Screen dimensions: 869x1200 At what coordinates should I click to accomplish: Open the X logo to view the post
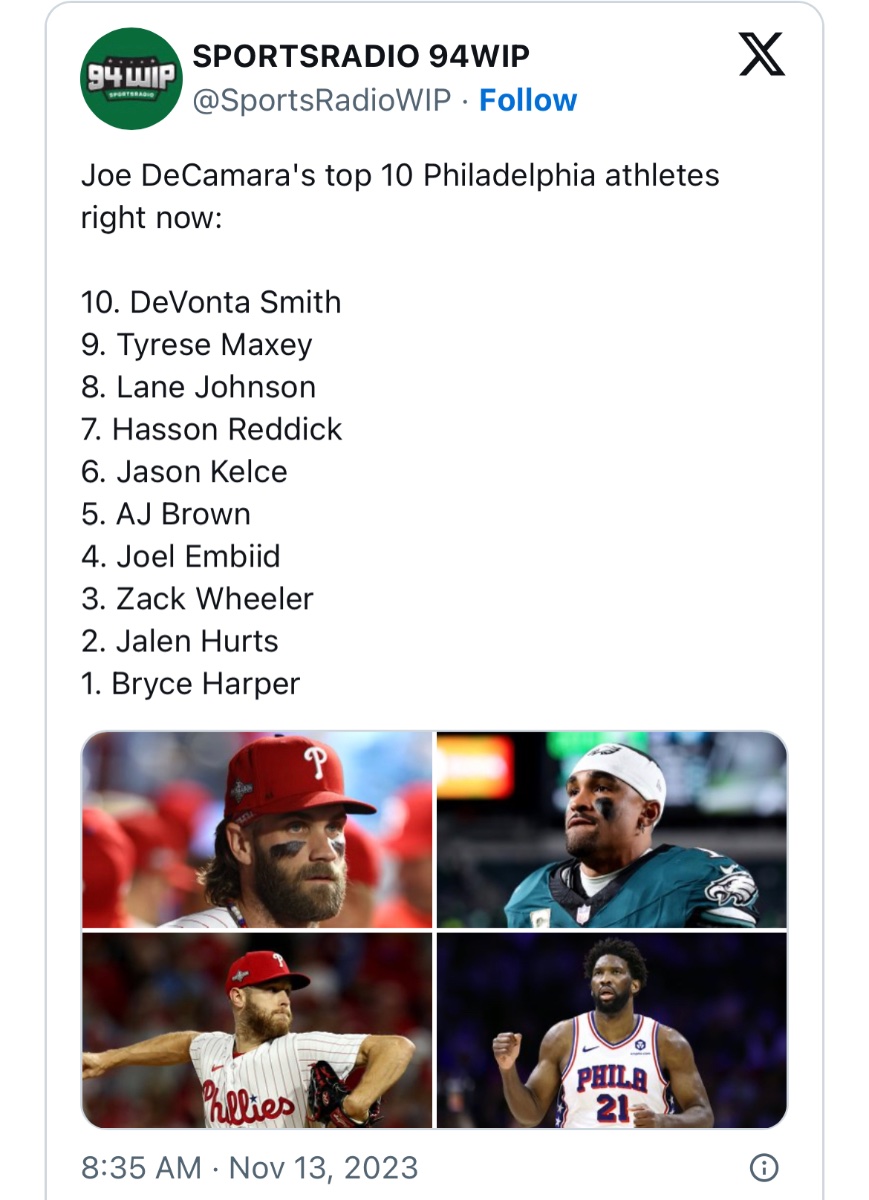762,56
